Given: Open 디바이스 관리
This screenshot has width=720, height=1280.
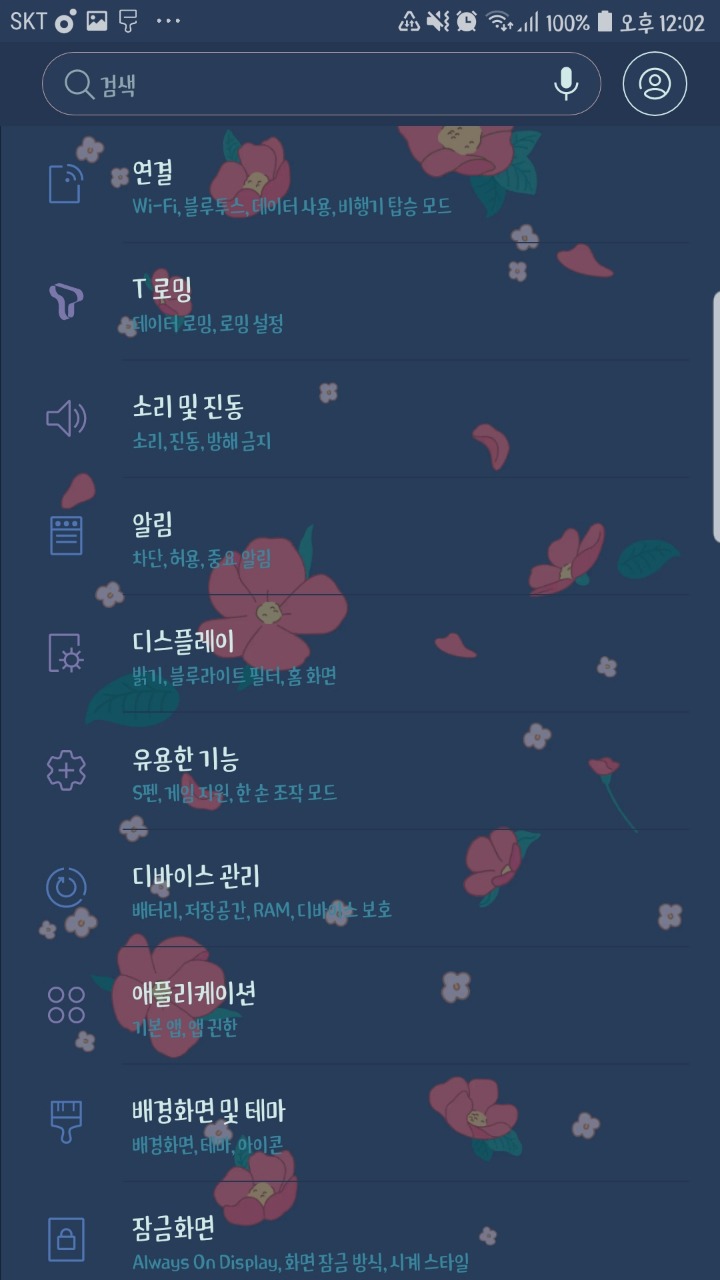Looking at the screenshot, I should point(360,890).
